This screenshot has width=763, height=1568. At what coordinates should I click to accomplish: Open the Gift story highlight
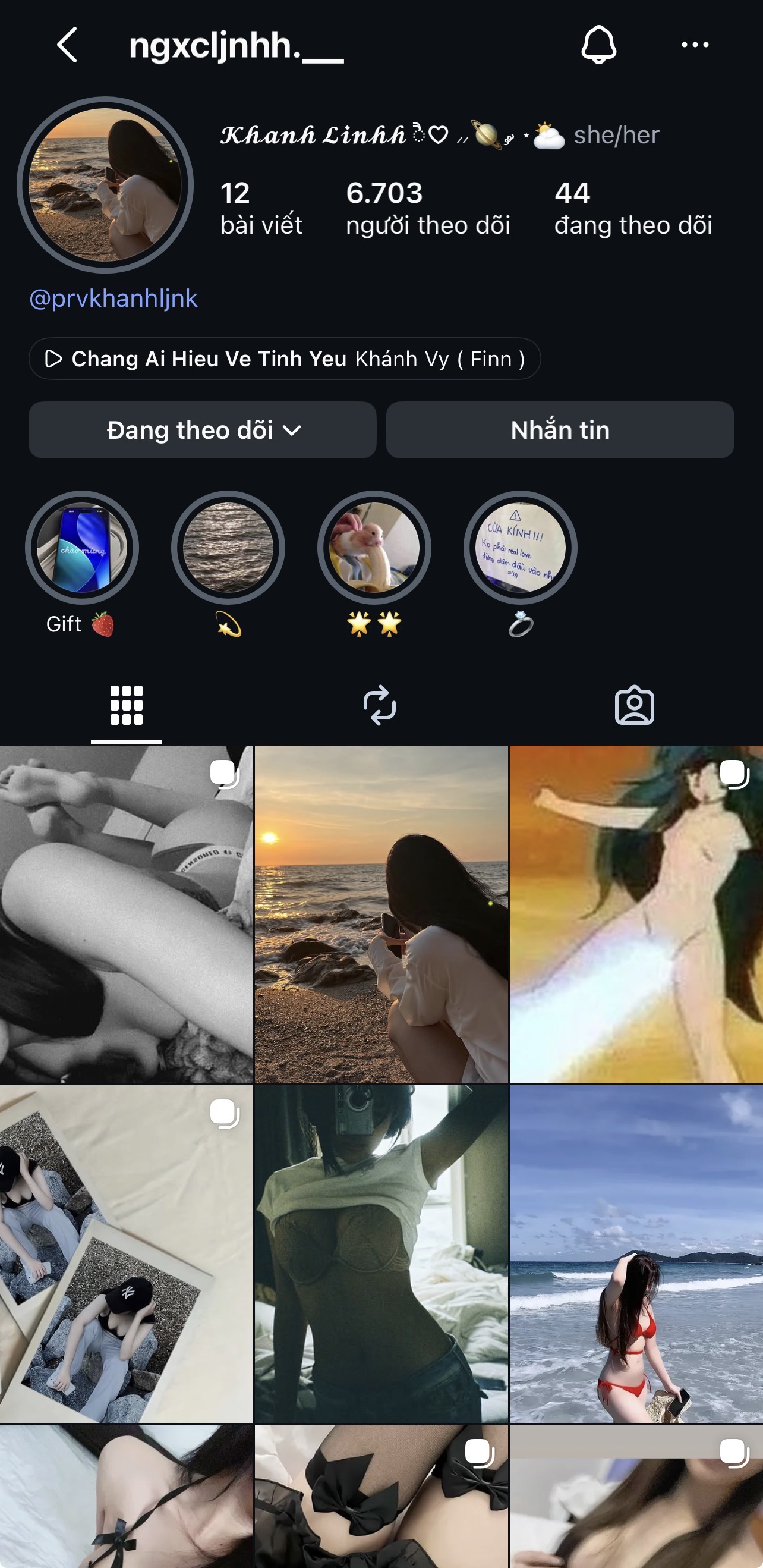pyautogui.click(x=81, y=564)
